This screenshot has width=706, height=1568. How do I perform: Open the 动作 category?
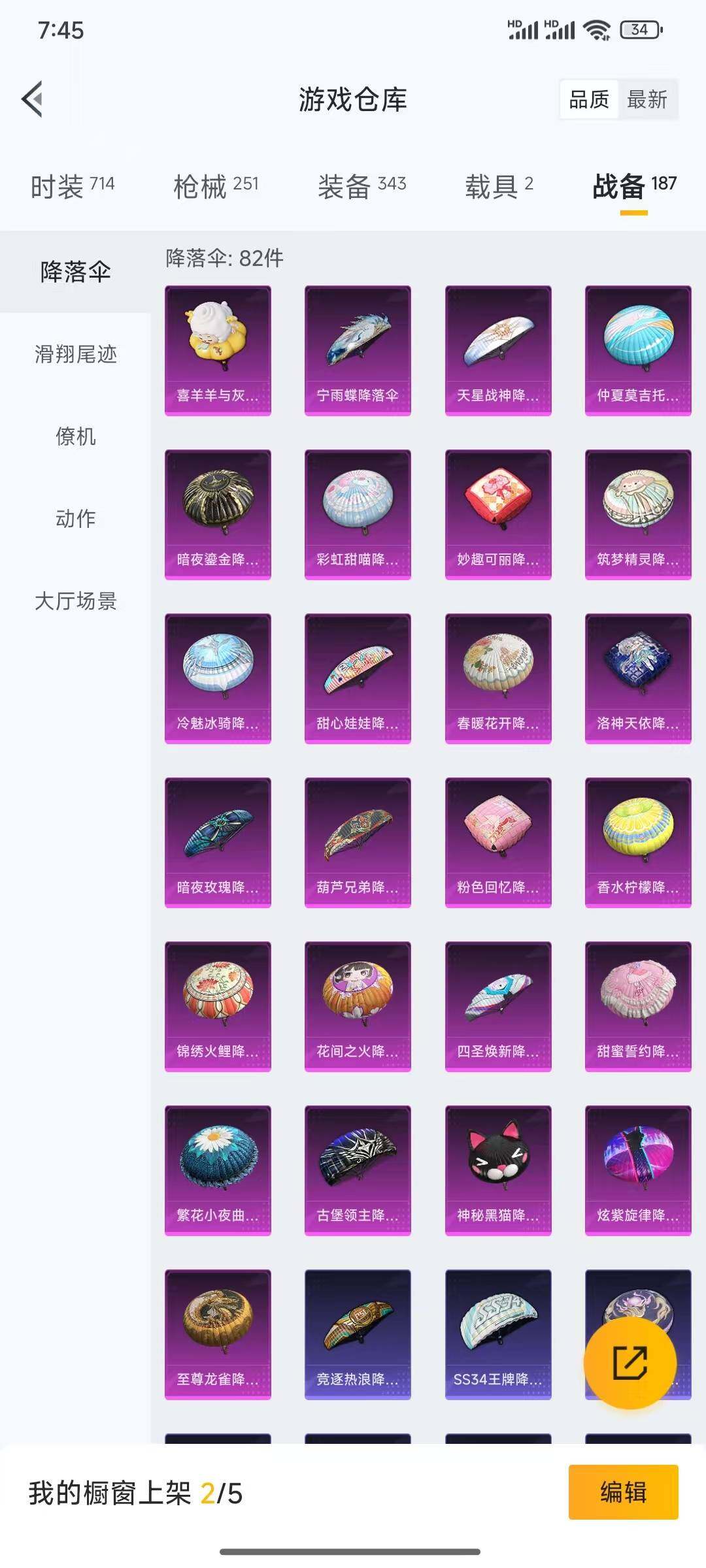click(x=75, y=519)
